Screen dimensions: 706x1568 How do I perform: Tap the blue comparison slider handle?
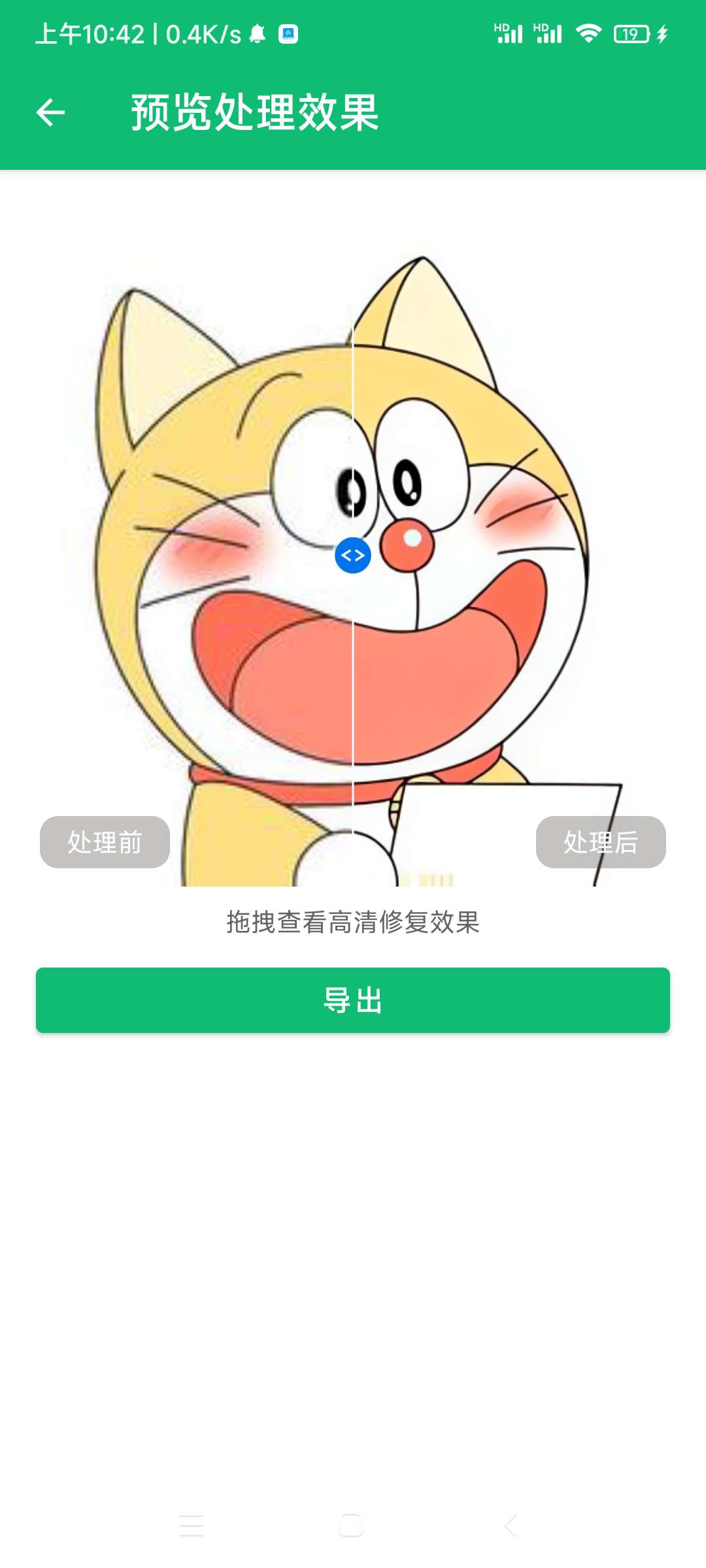tap(353, 555)
